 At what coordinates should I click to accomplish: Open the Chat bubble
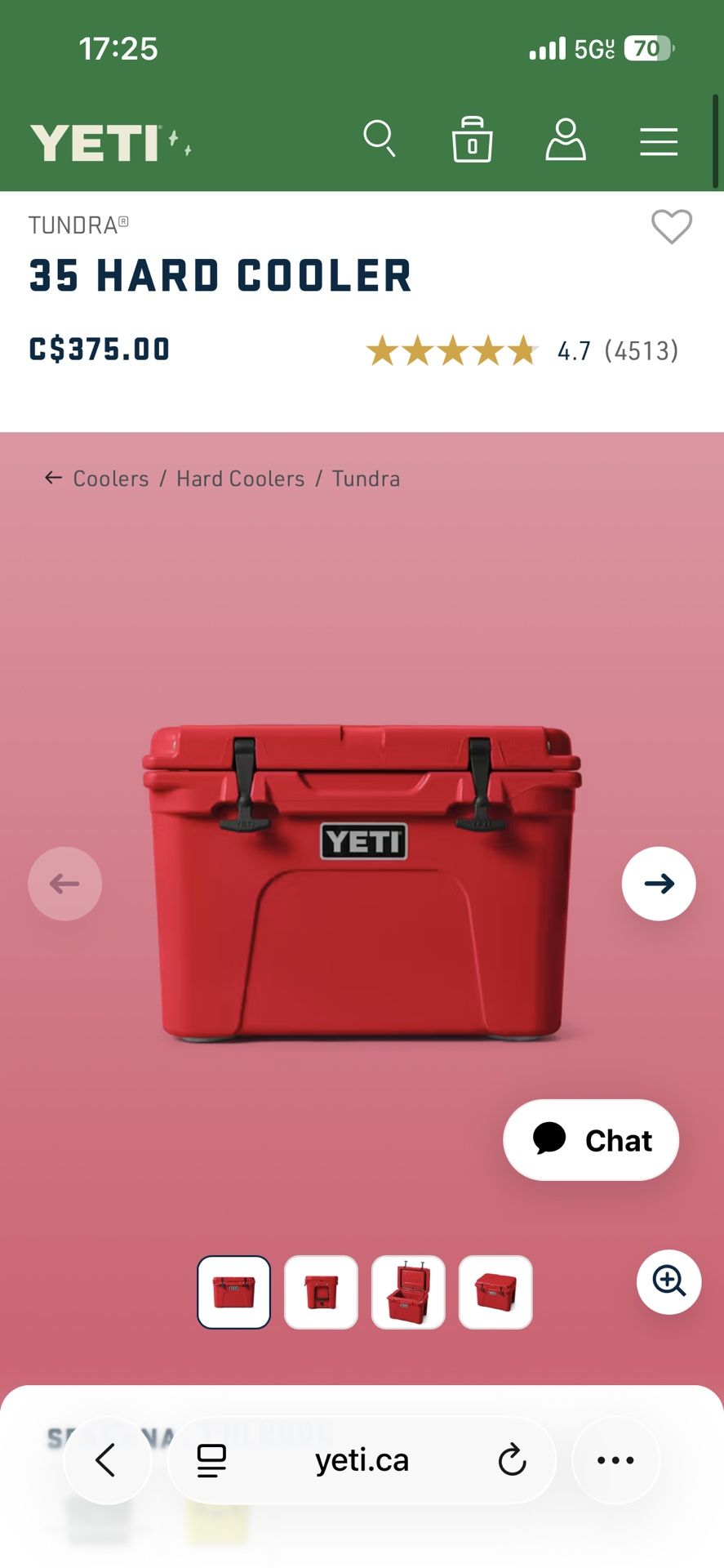[x=590, y=1139]
